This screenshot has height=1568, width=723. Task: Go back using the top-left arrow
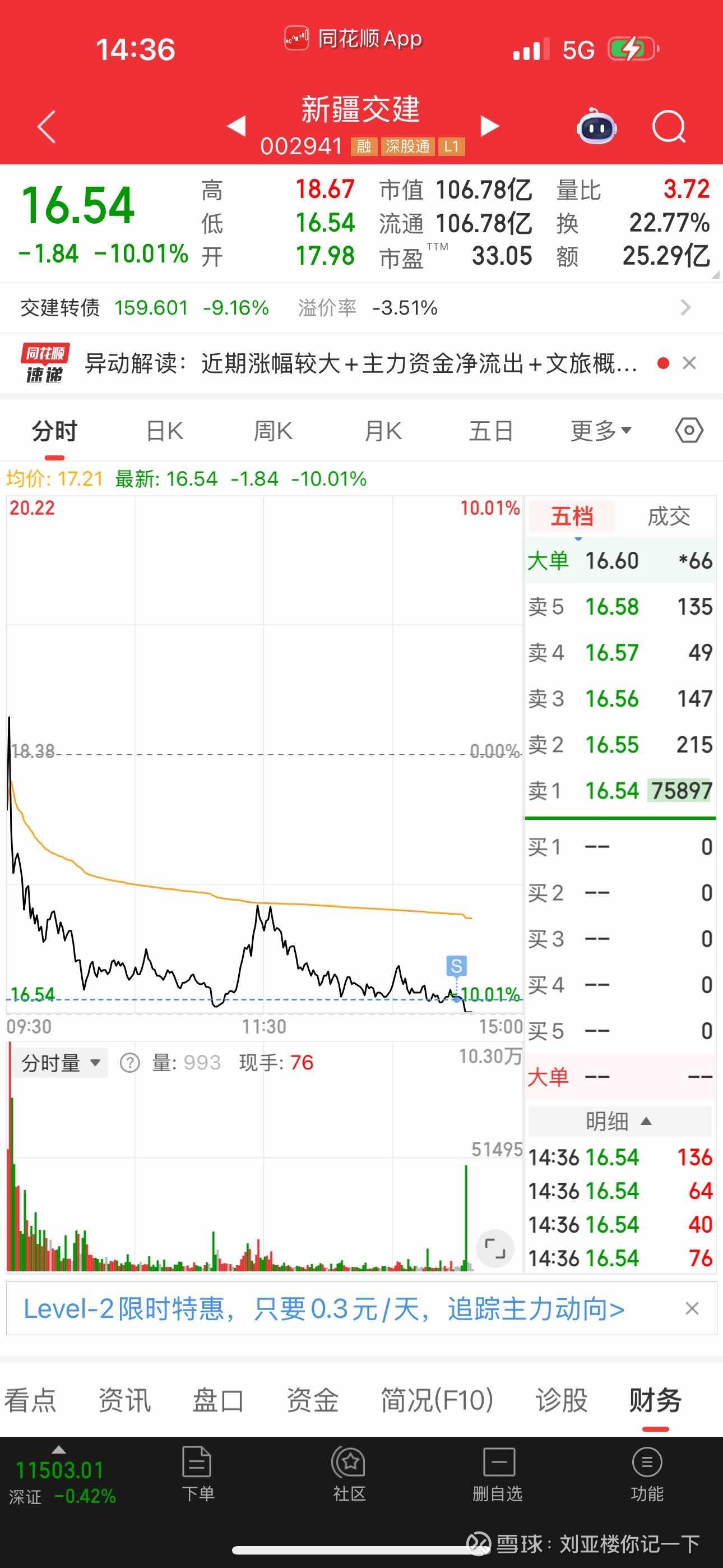[x=47, y=127]
